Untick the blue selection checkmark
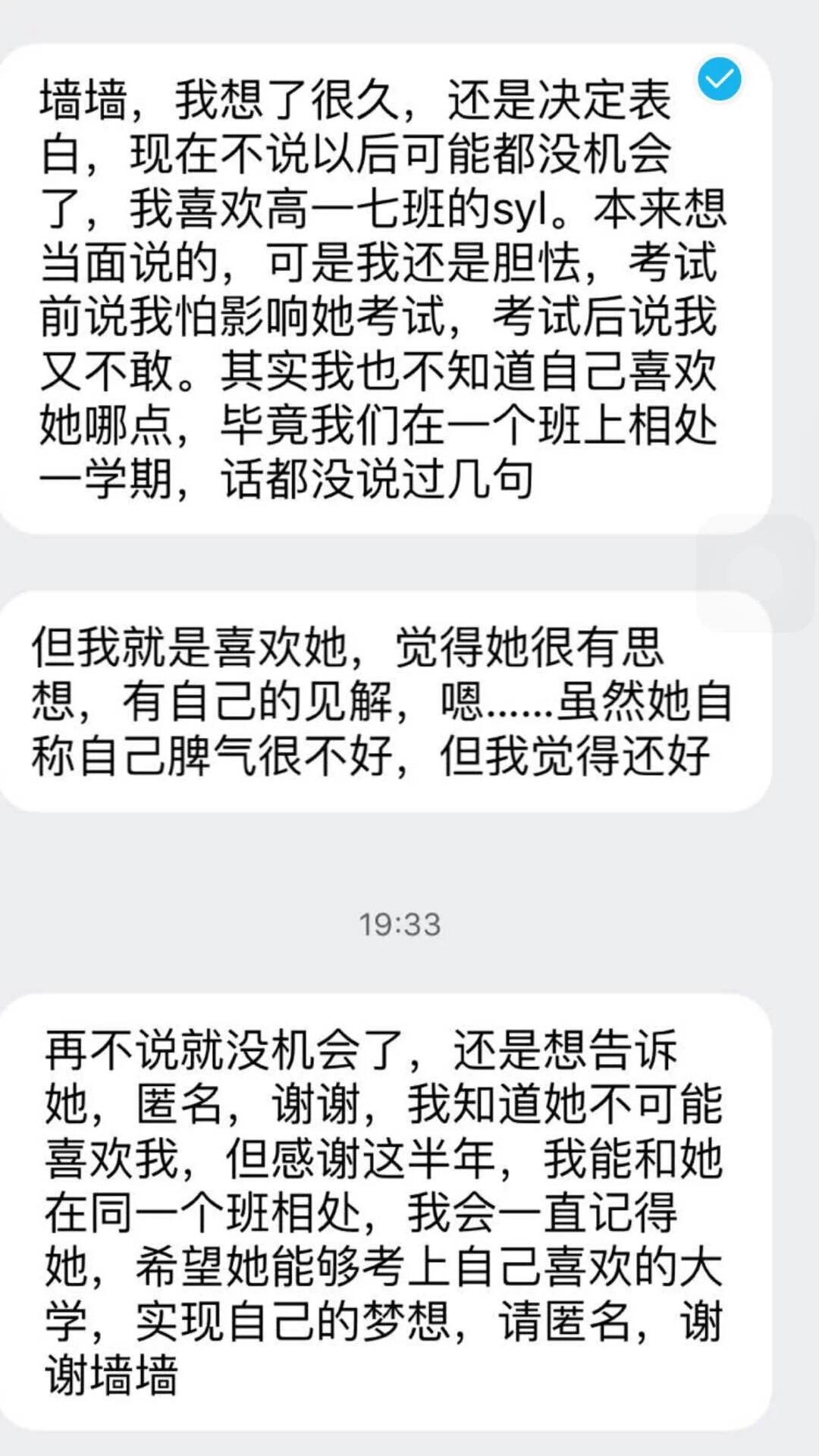The height and width of the screenshot is (1456, 819). pos(719,79)
